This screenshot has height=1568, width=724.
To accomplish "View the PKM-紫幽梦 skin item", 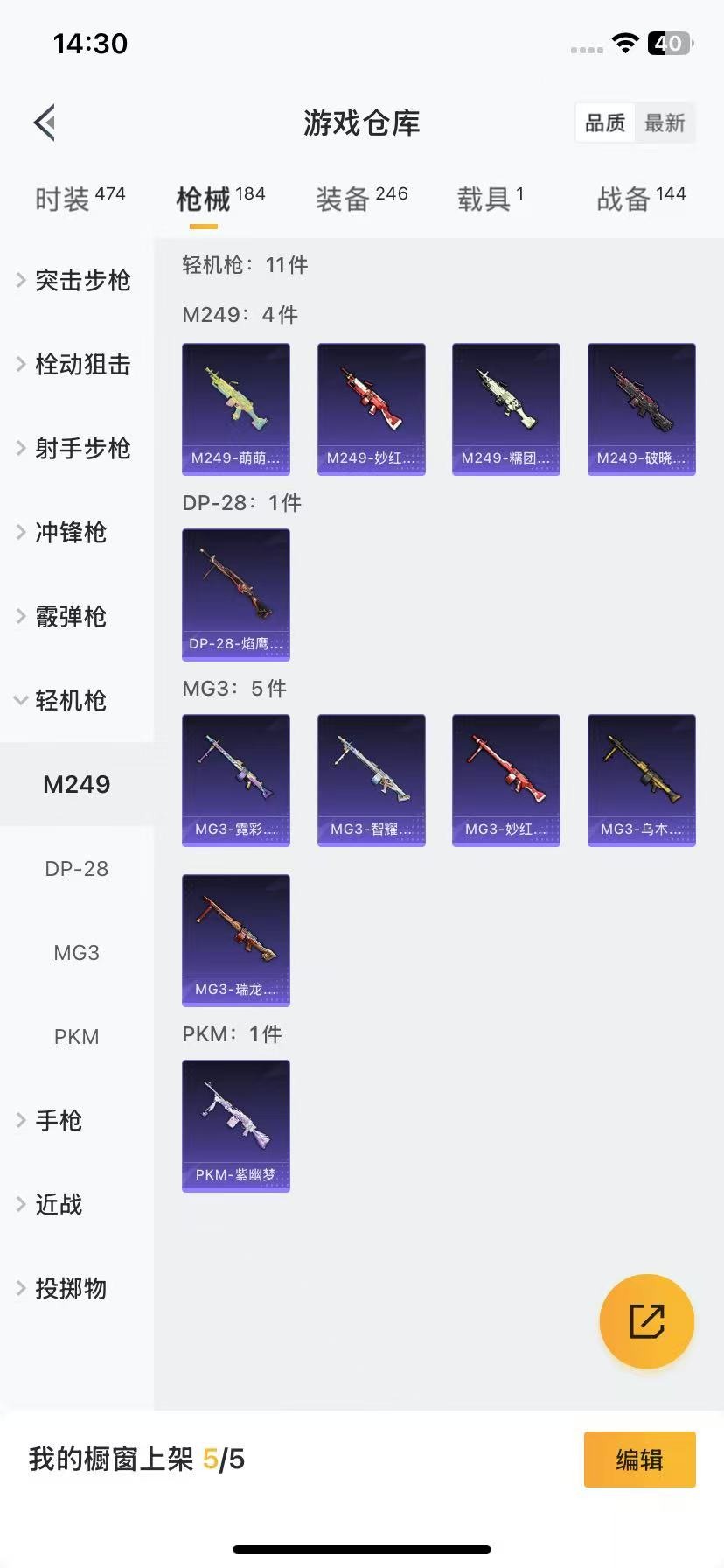I will (x=236, y=1125).
